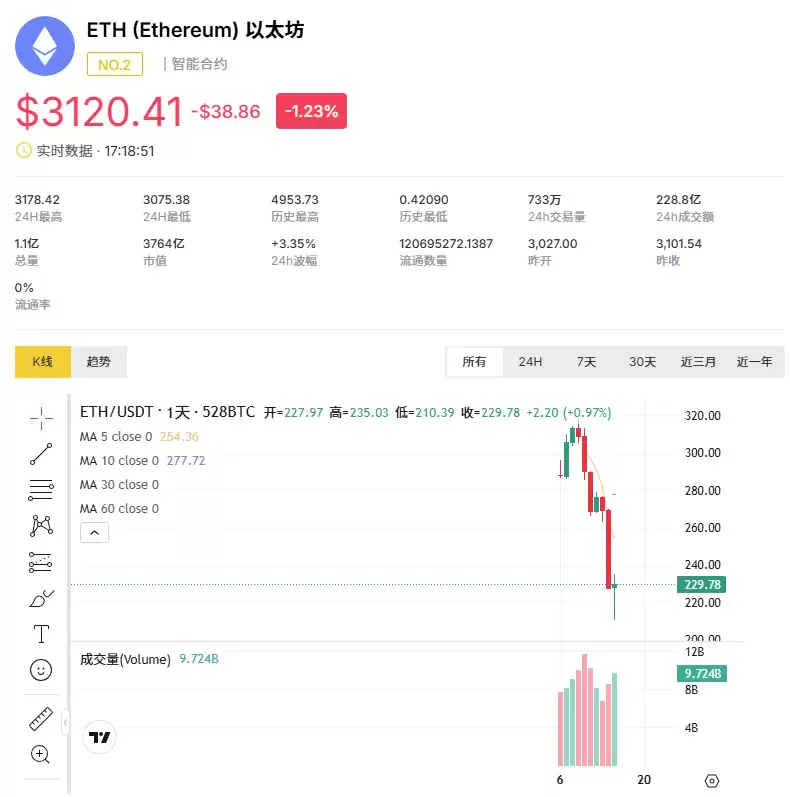
Task: Open the TradingView logo on the chart
Action: coord(99,735)
